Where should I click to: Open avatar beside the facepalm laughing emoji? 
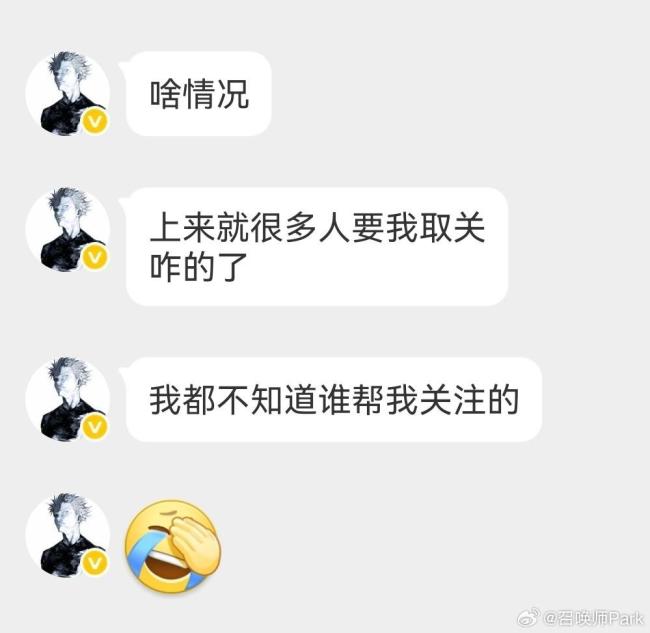click(x=67, y=535)
